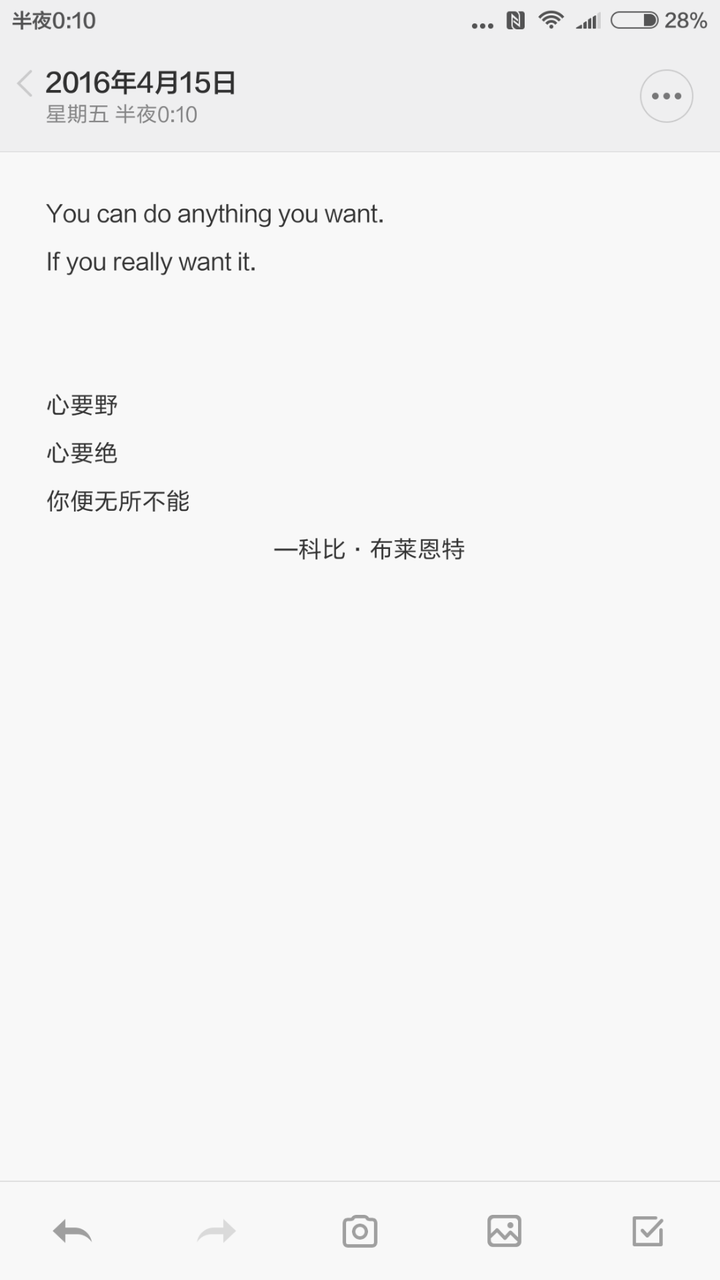The image size is (720, 1280).
Task: Insert an image from the gallery
Action: (x=504, y=1231)
